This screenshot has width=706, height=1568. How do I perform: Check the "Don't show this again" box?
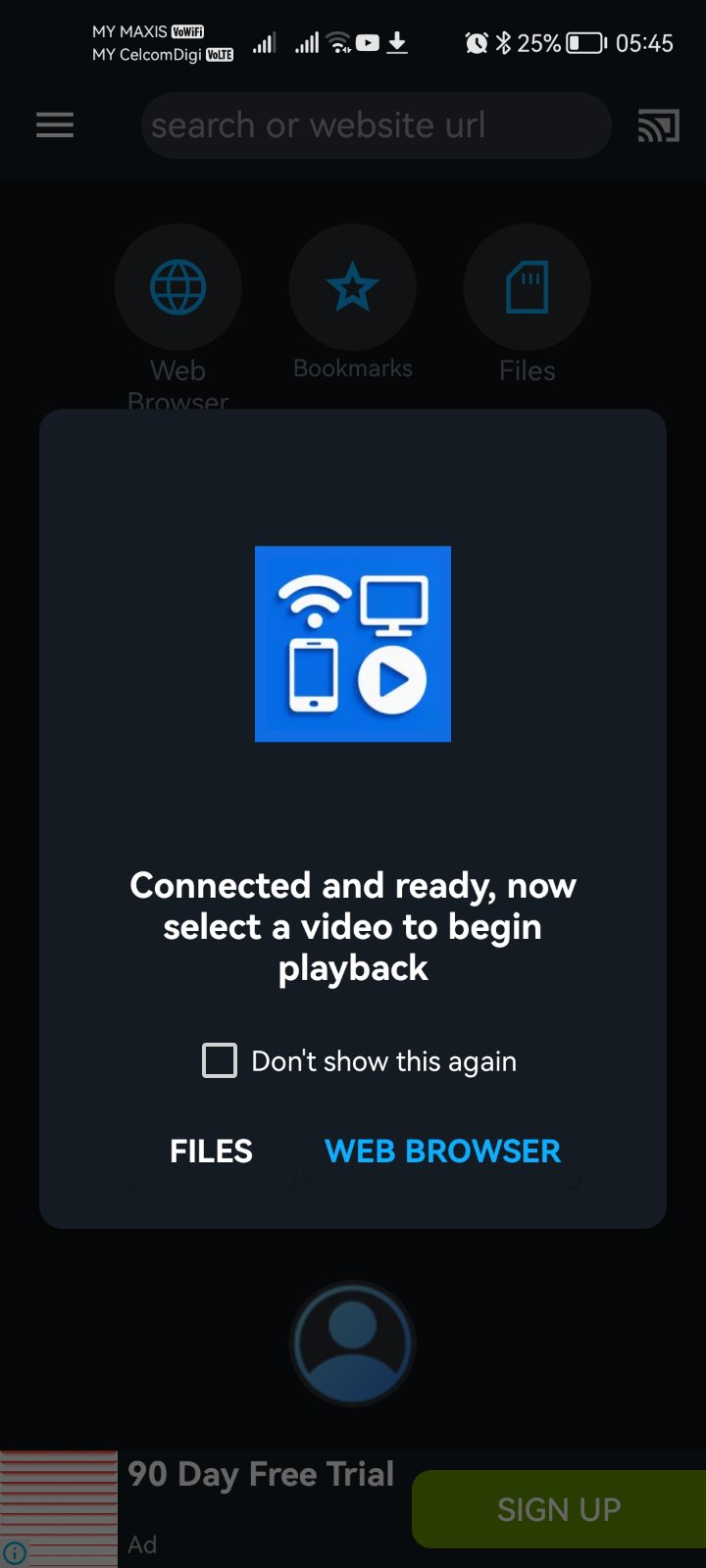point(220,1060)
